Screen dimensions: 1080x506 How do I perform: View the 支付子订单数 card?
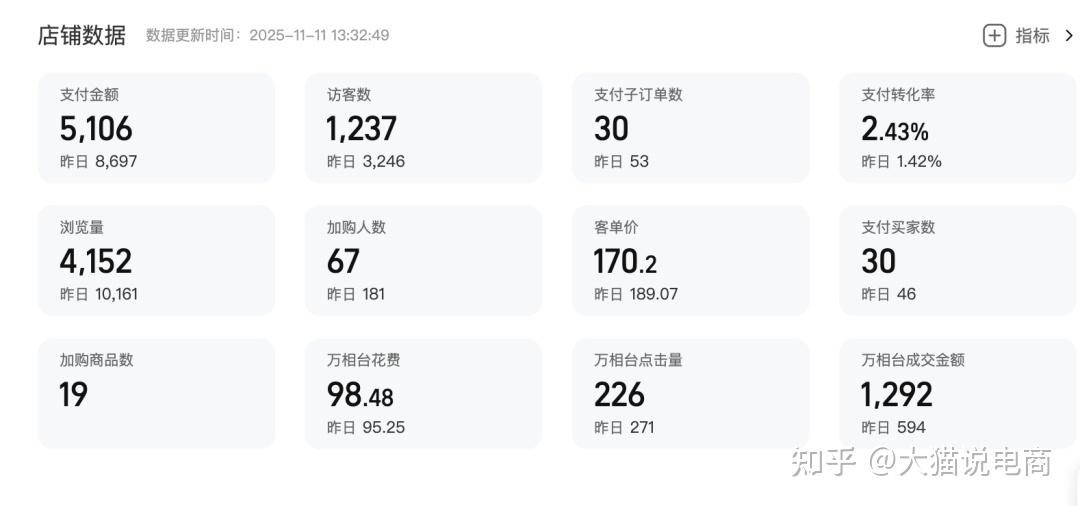point(690,128)
